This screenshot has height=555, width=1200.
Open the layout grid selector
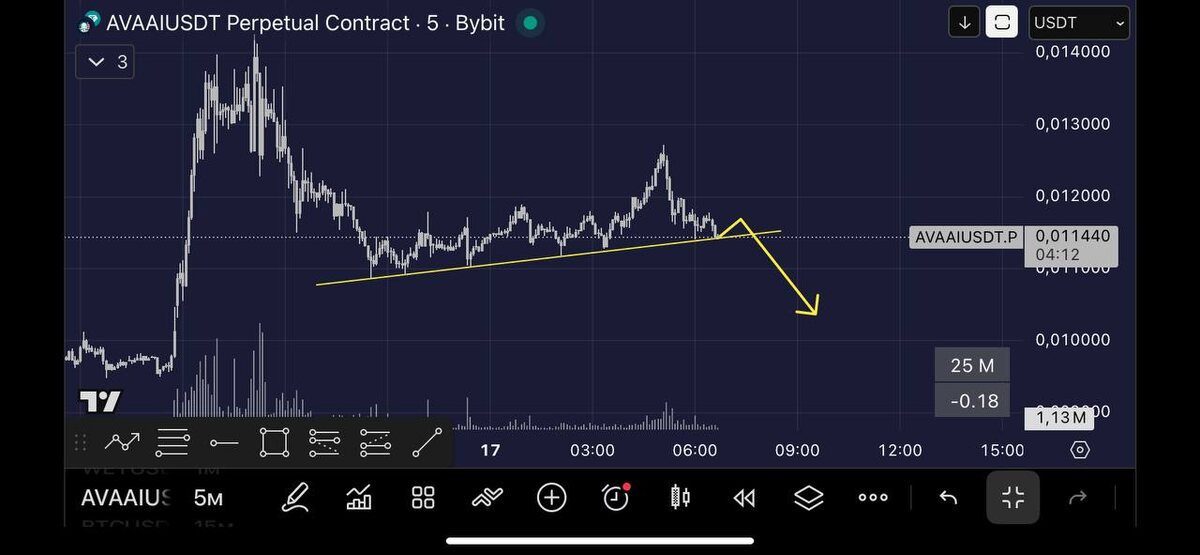click(423, 497)
